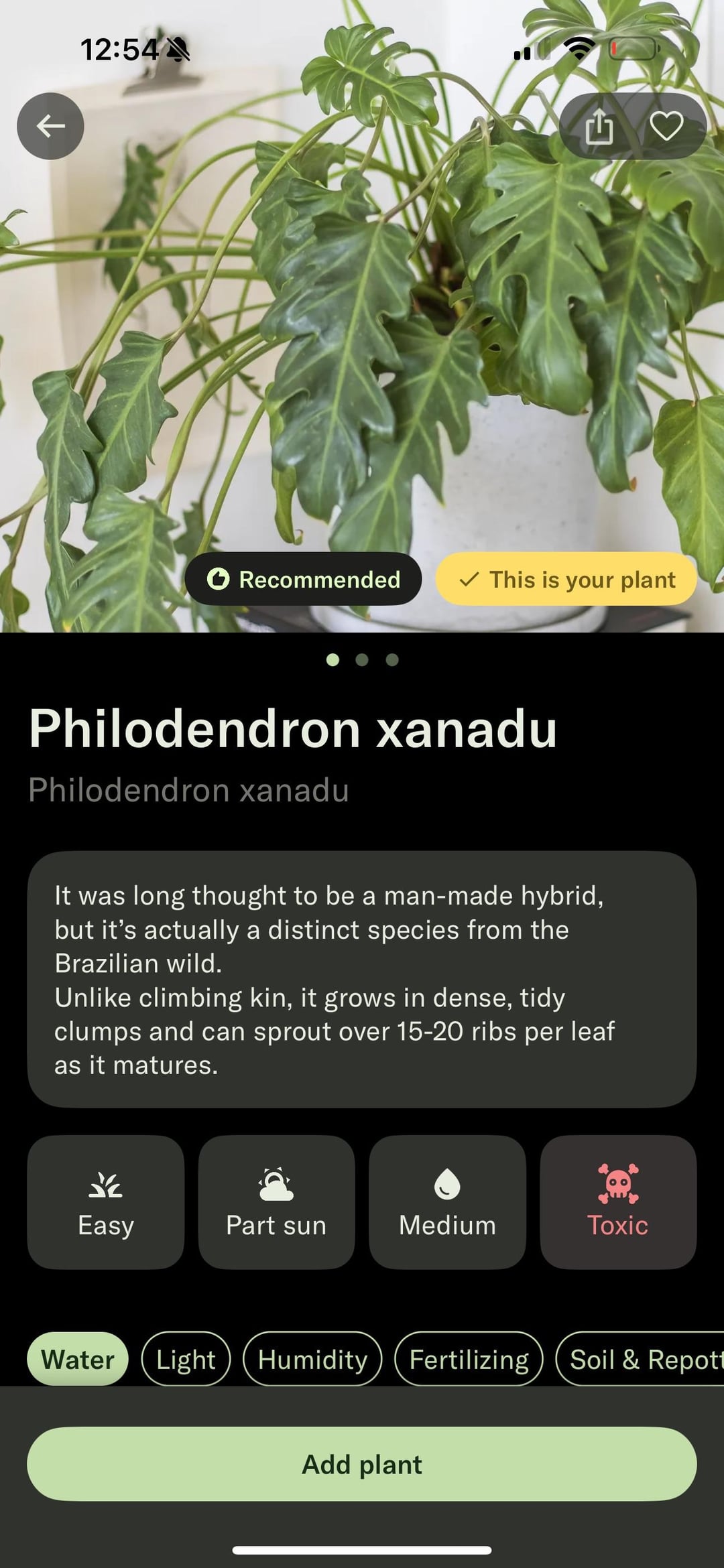Switch to the Fertilizing tab
The image size is (724, 1568).
click(x=469, y=1359)
